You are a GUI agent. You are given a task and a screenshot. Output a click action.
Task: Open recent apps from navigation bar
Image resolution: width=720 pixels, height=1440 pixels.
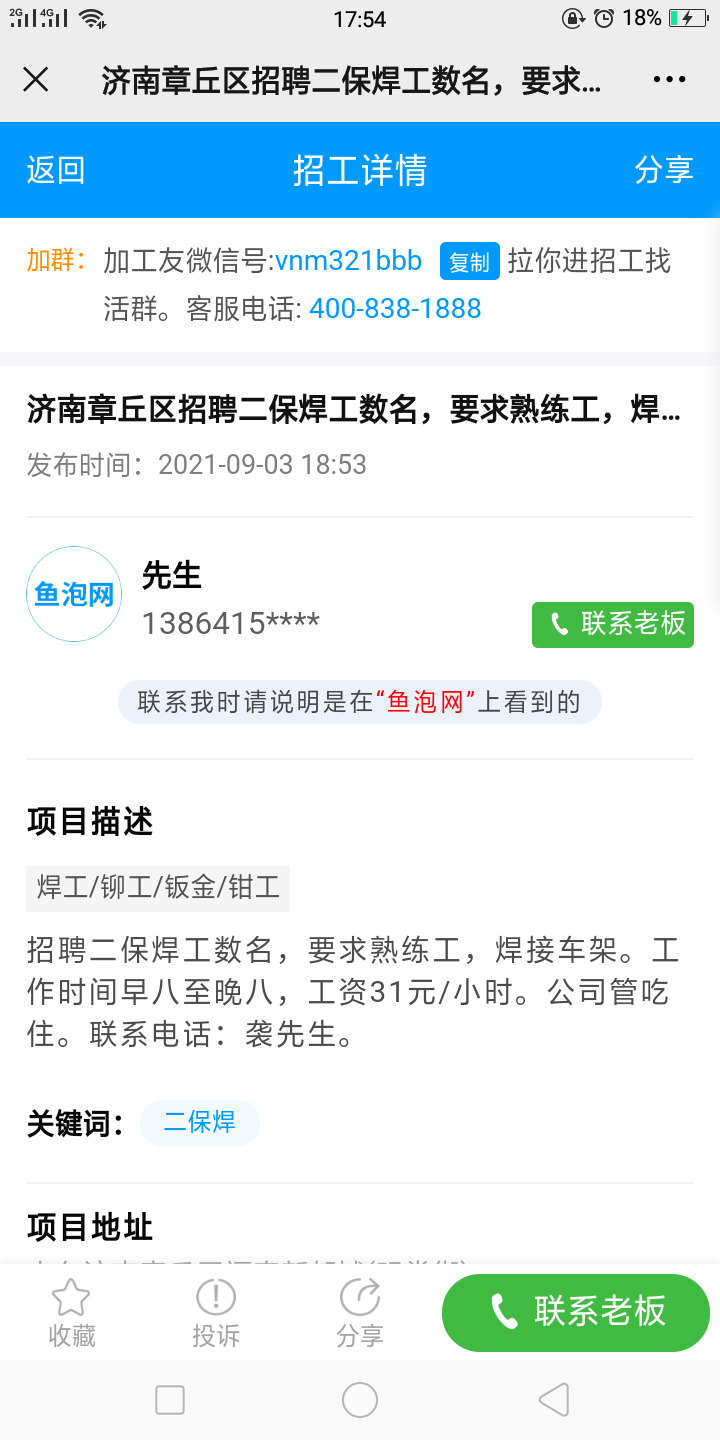pos(170,1399)
